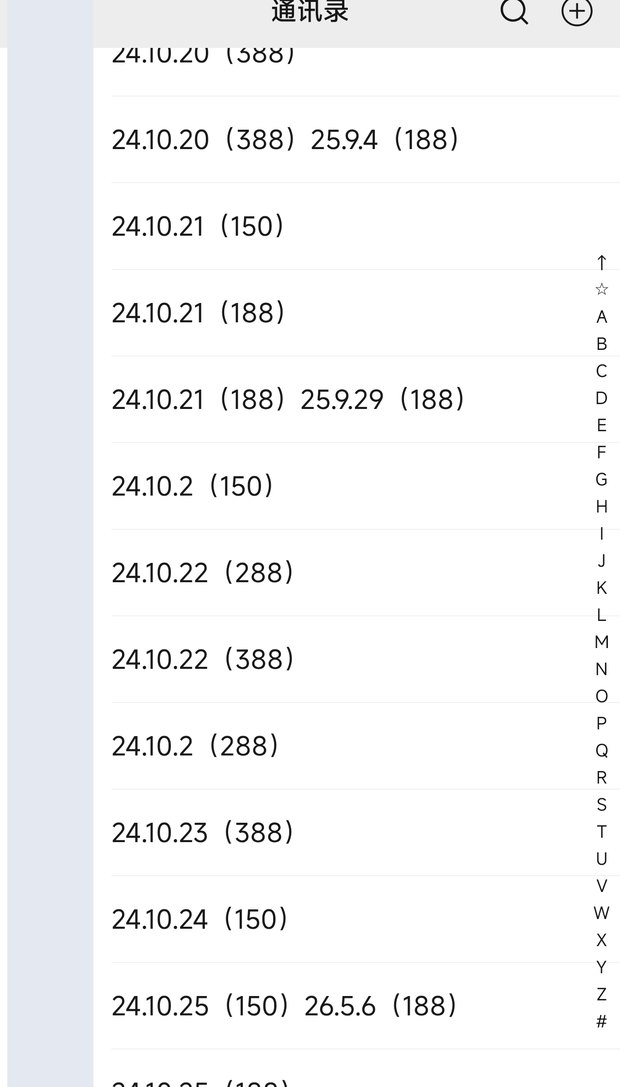Open contact 24.10.2（288）
Viewport: 620px width, 1087px height.
click(356, 747)
